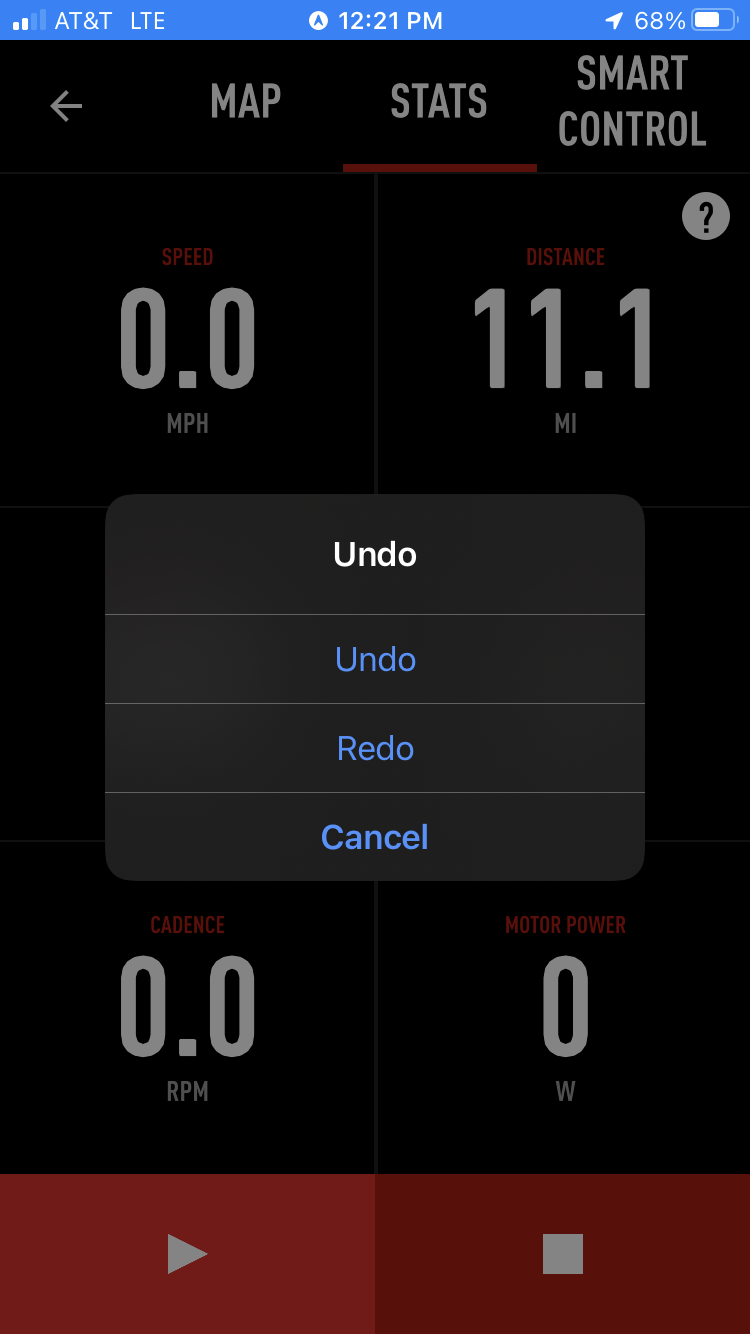Open the Smart Control tab

click(x=632, y=102)
